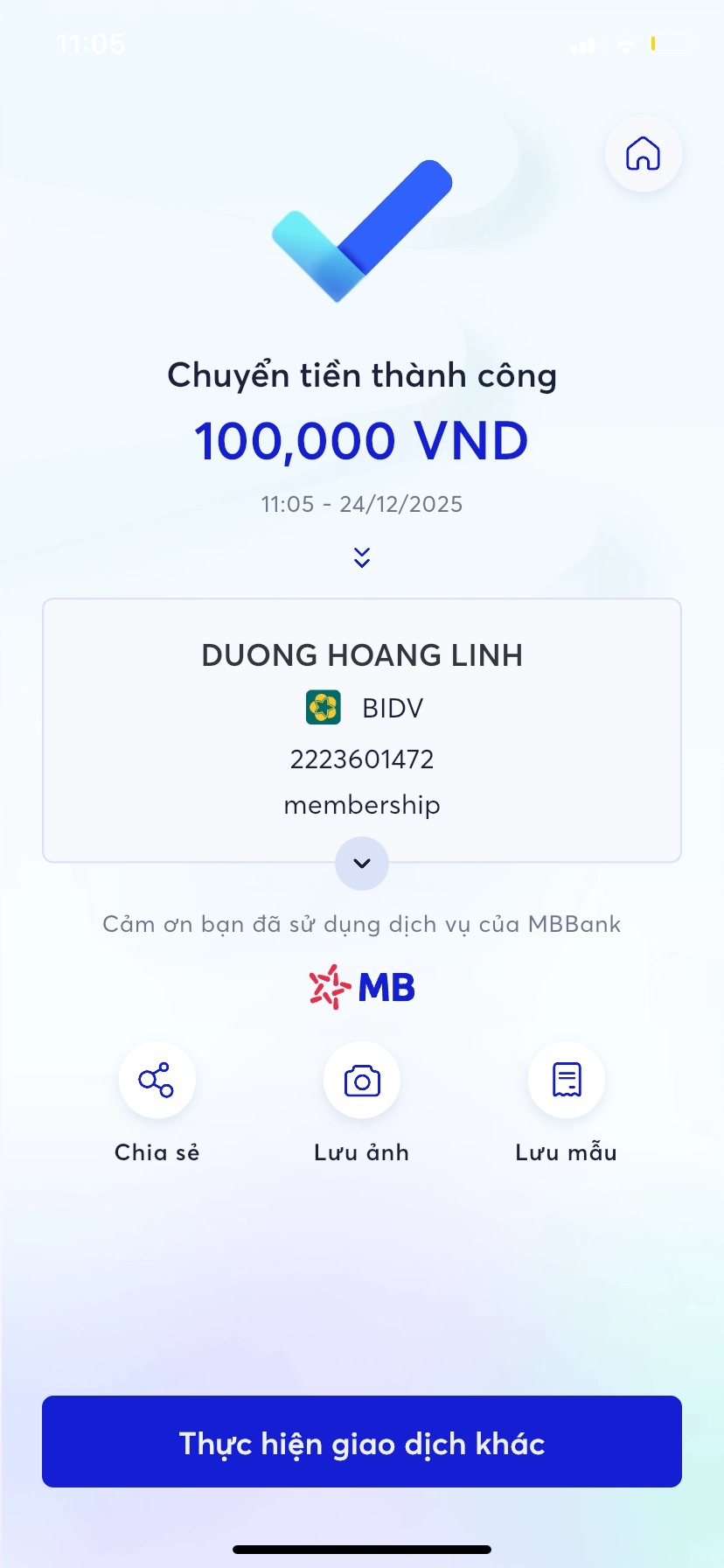The width and height of the screenshot is (724, 1568).
Task: Go to the home screen icon
Action: pyautogui.click(x=643, y=154)
